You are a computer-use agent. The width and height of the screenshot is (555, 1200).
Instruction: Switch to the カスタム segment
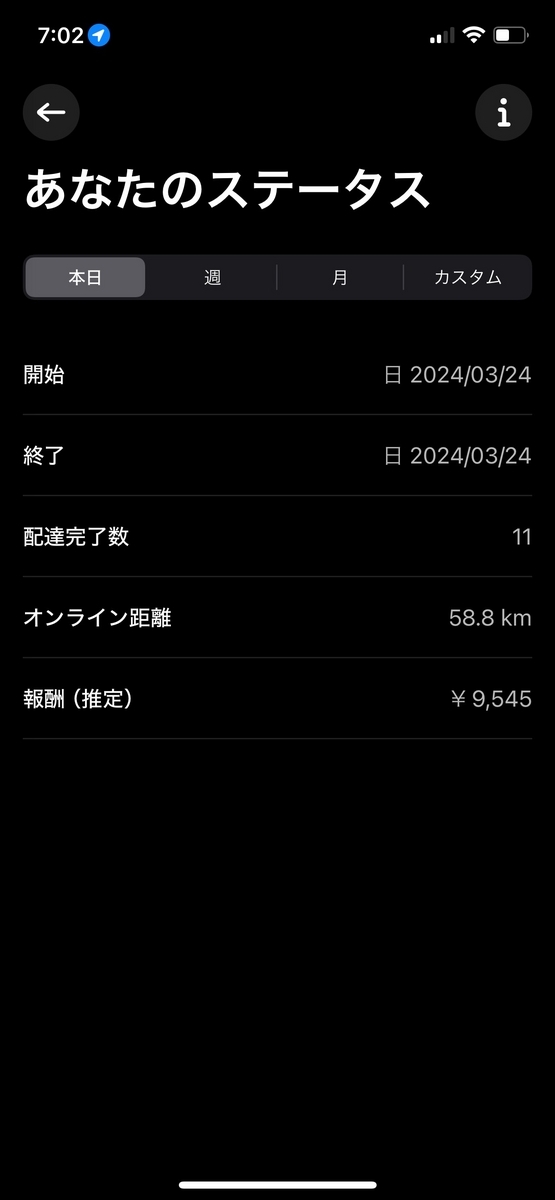[467, 278]
